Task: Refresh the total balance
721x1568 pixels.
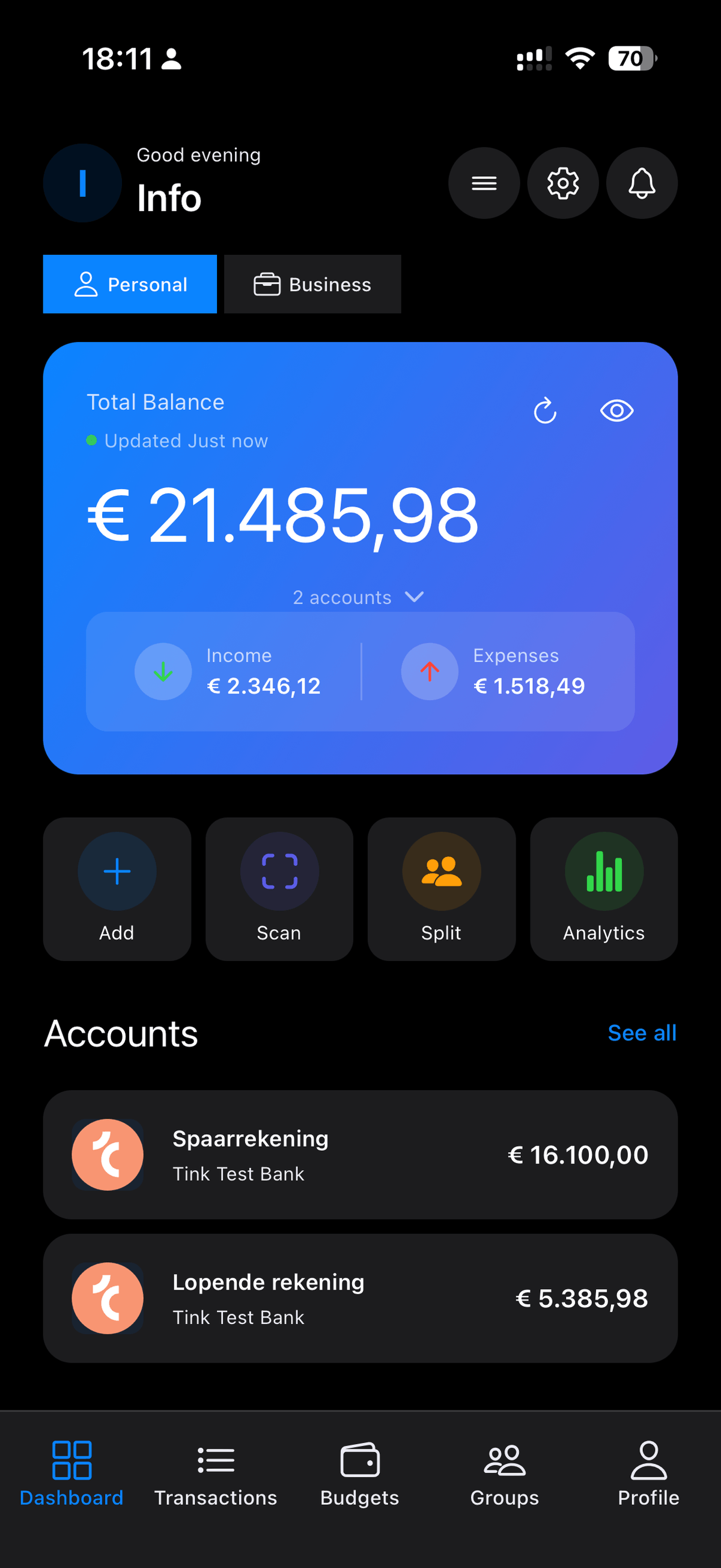Action: click(x=546, y=411)
